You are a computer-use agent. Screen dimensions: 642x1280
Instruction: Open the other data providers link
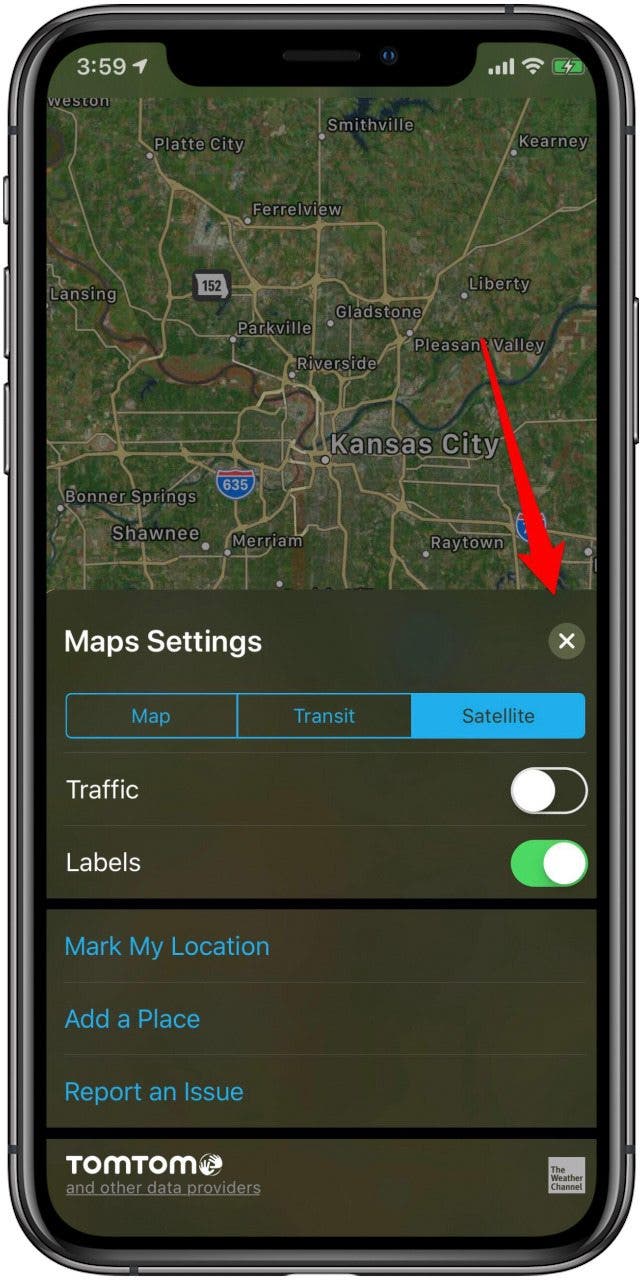pos(163,1188)
